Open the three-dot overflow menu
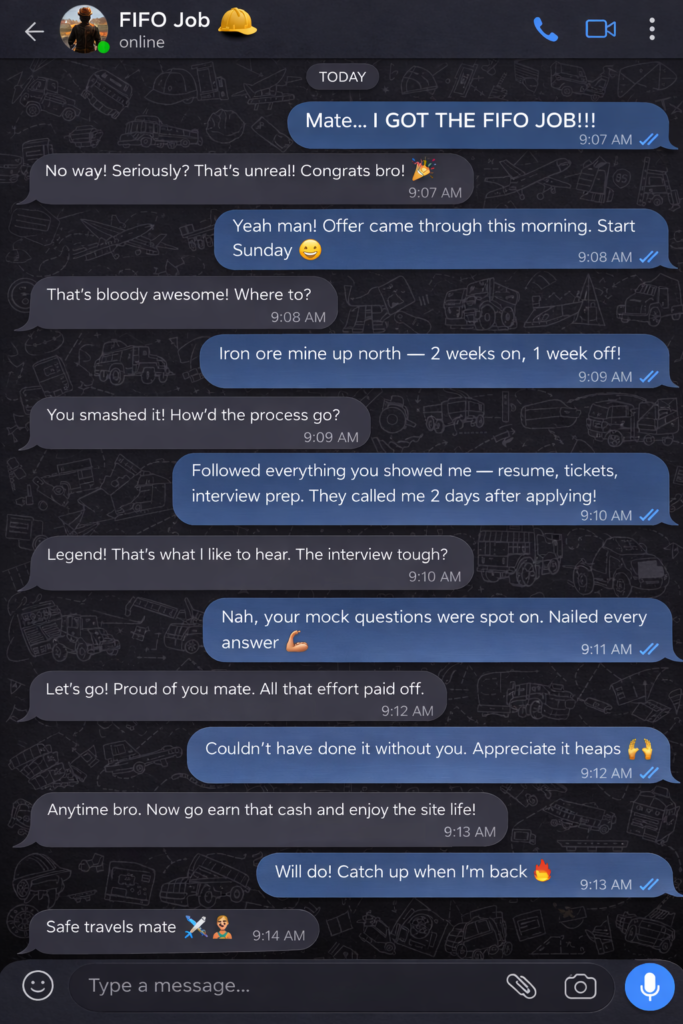This screenshot has height=1024, width=683. pos(652,29)
